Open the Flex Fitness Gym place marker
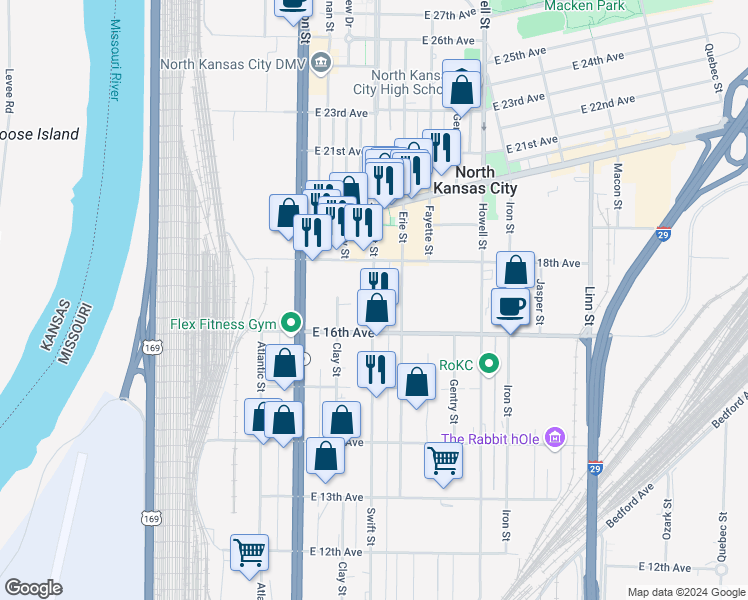Screen dimensions: 748x600 291,323
